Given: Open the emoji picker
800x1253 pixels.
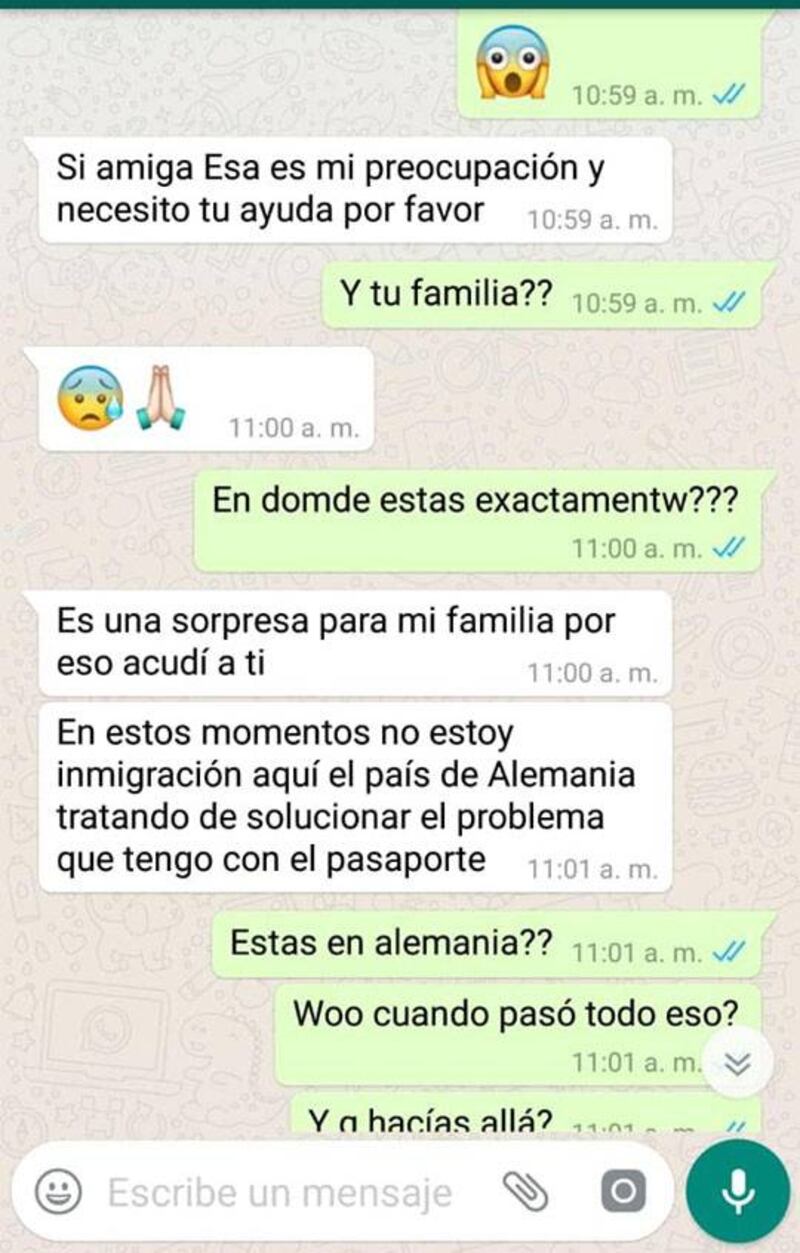Looking at the screenshot, I should [x=58, y=1192].
